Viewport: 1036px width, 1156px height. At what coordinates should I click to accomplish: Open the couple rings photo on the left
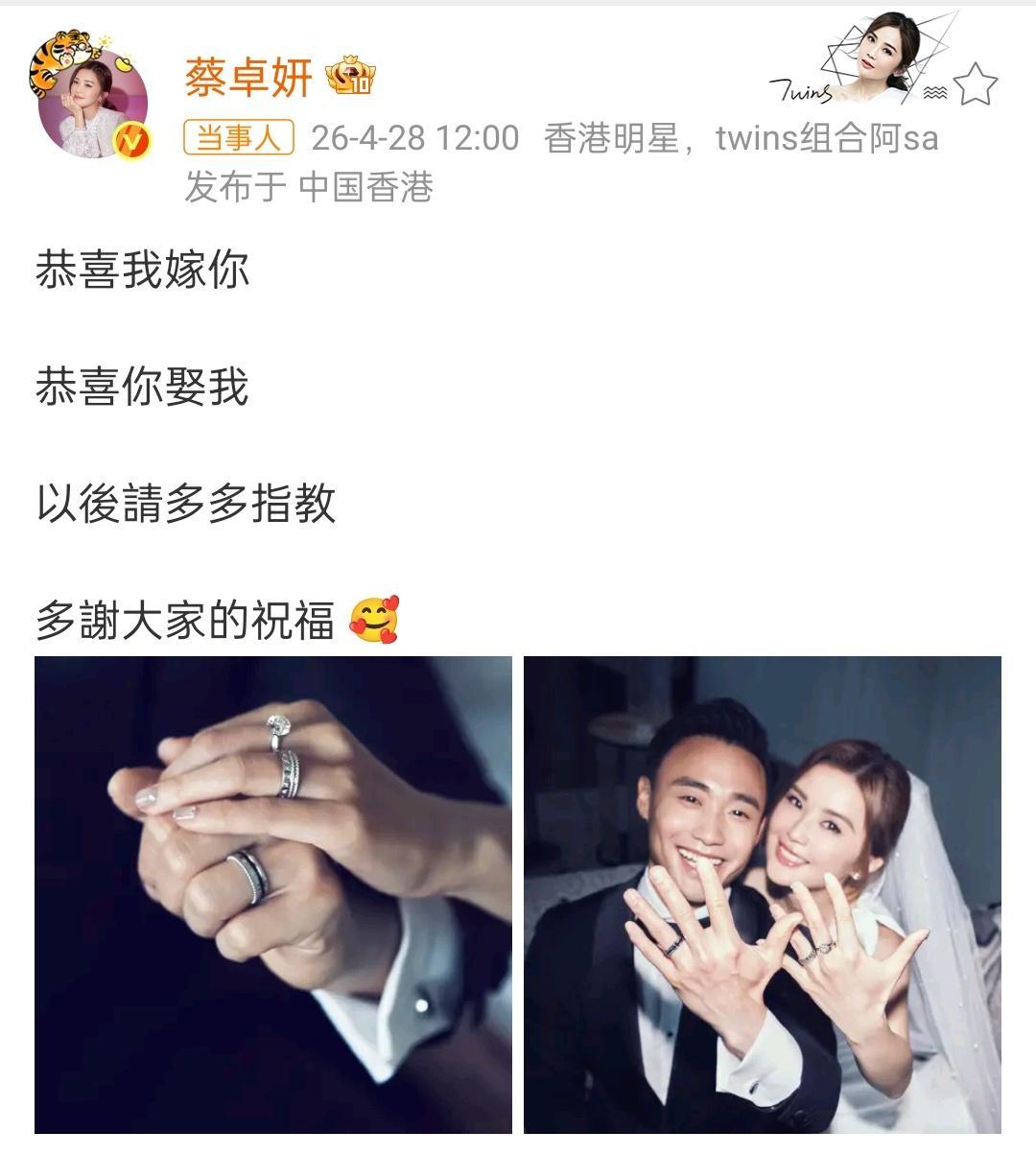[x=271, y=897]
